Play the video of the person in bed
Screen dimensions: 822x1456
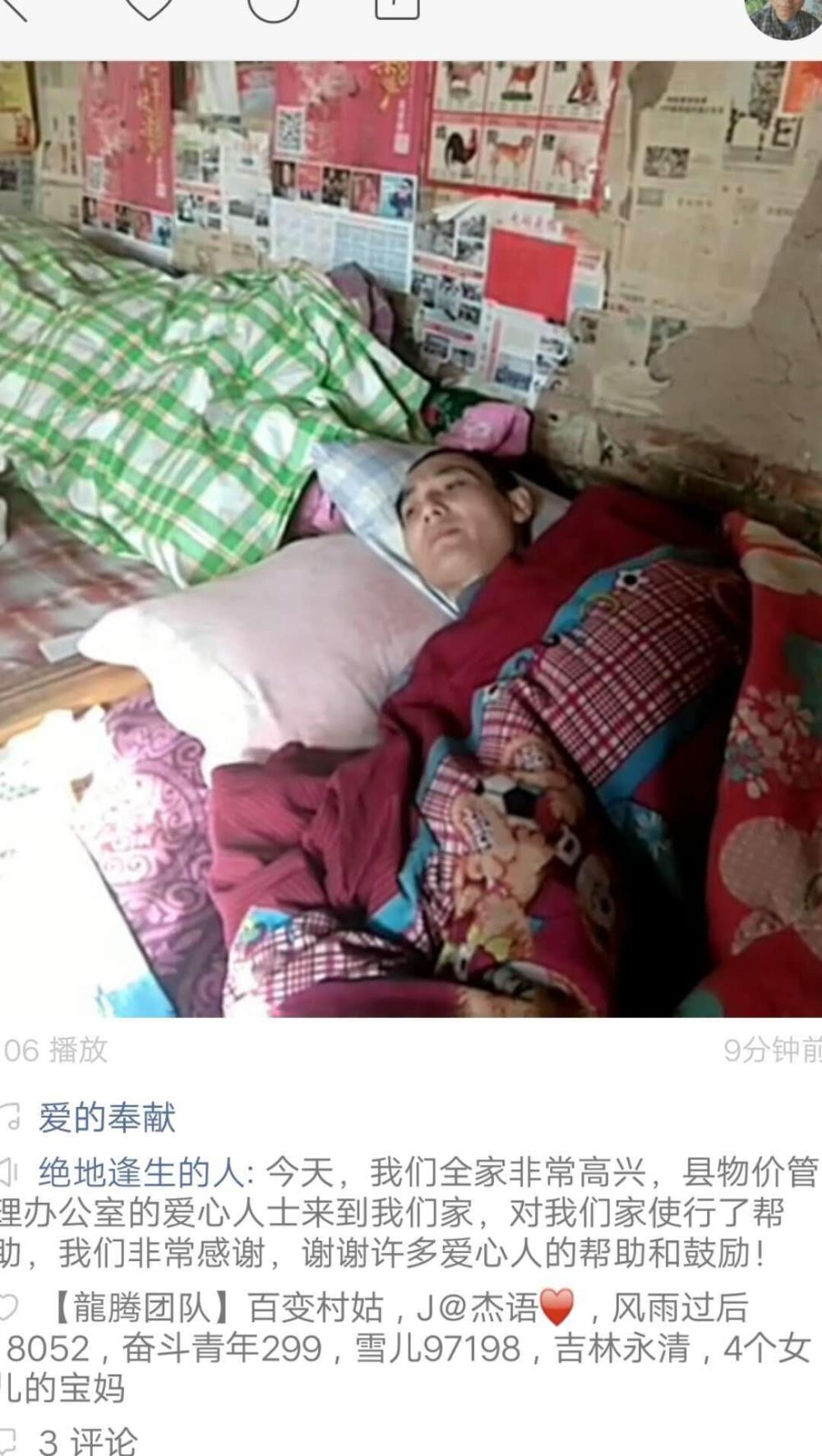point(411,539)
